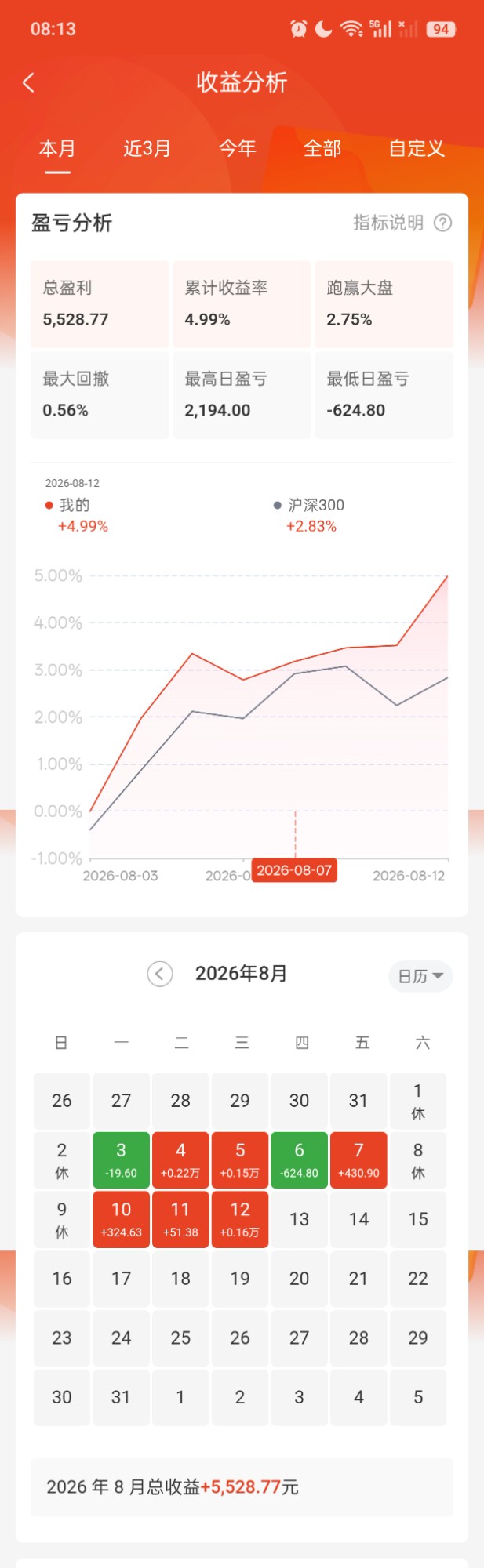Select the 本月 tab
Viewport: 484px width, 1568px height.
(x=57, y=148)
